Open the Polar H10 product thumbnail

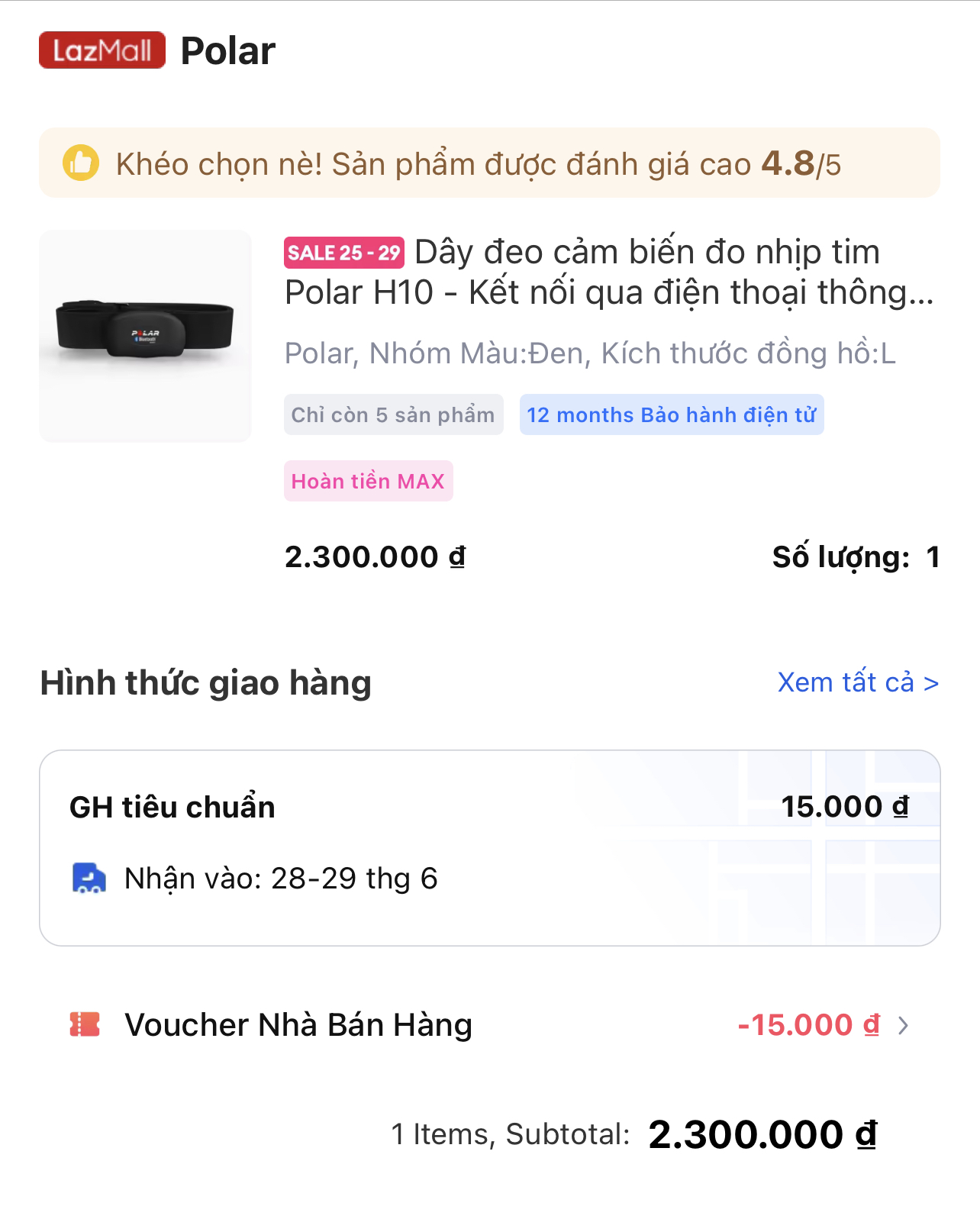tap(145, 336)
